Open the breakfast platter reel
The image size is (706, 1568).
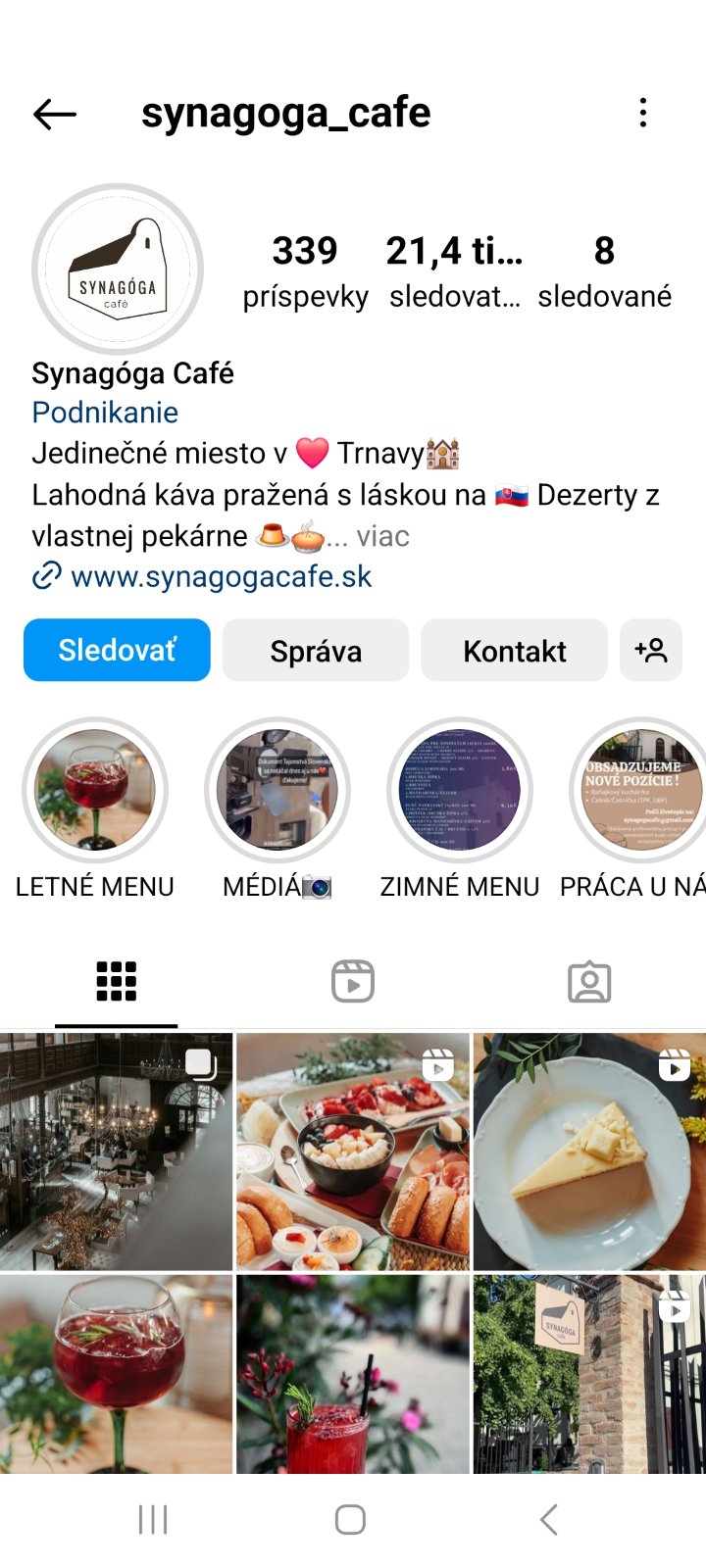[x=353, y=1151]
